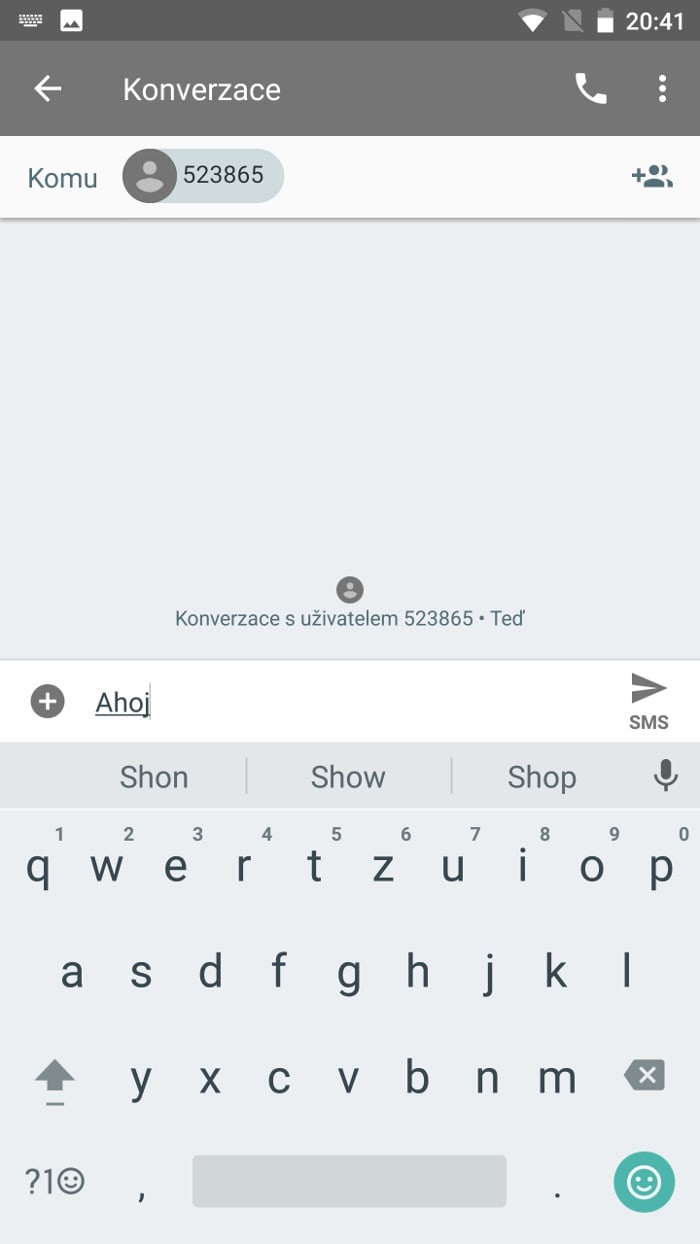Delete a character with backspace key

(x=644, y=1076)
